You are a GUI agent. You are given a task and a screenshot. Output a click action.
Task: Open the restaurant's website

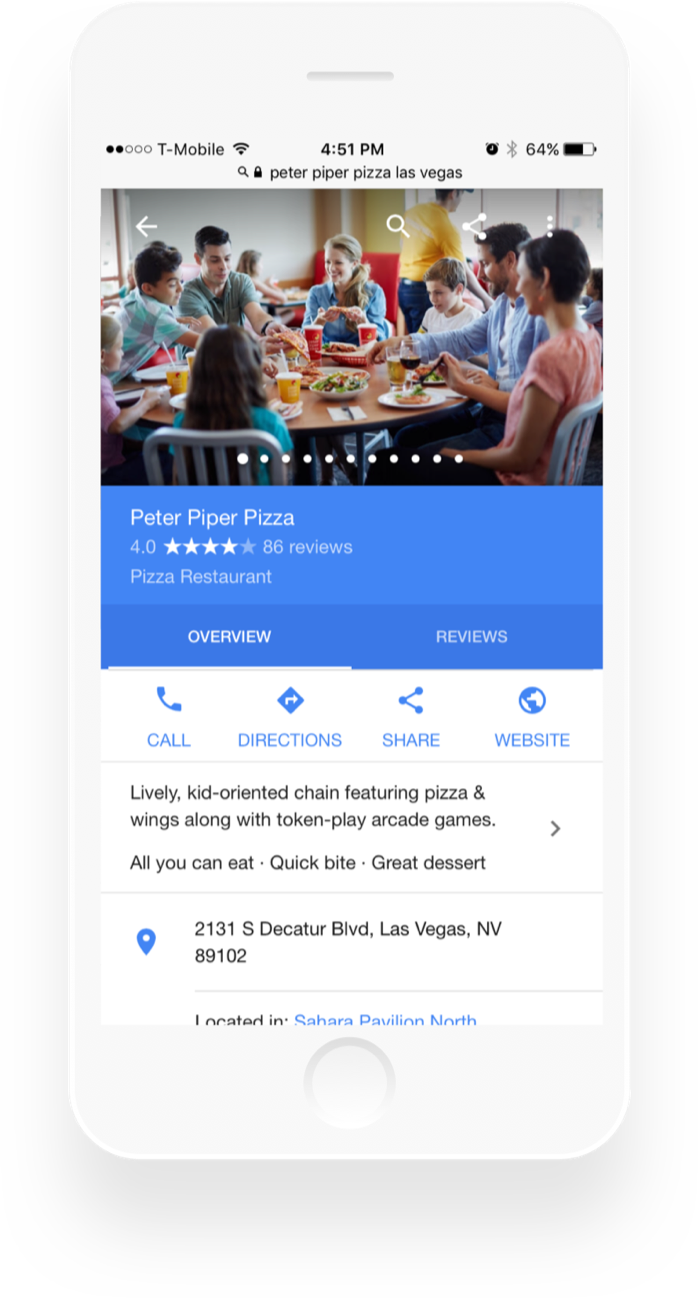(x=532, y=717)
